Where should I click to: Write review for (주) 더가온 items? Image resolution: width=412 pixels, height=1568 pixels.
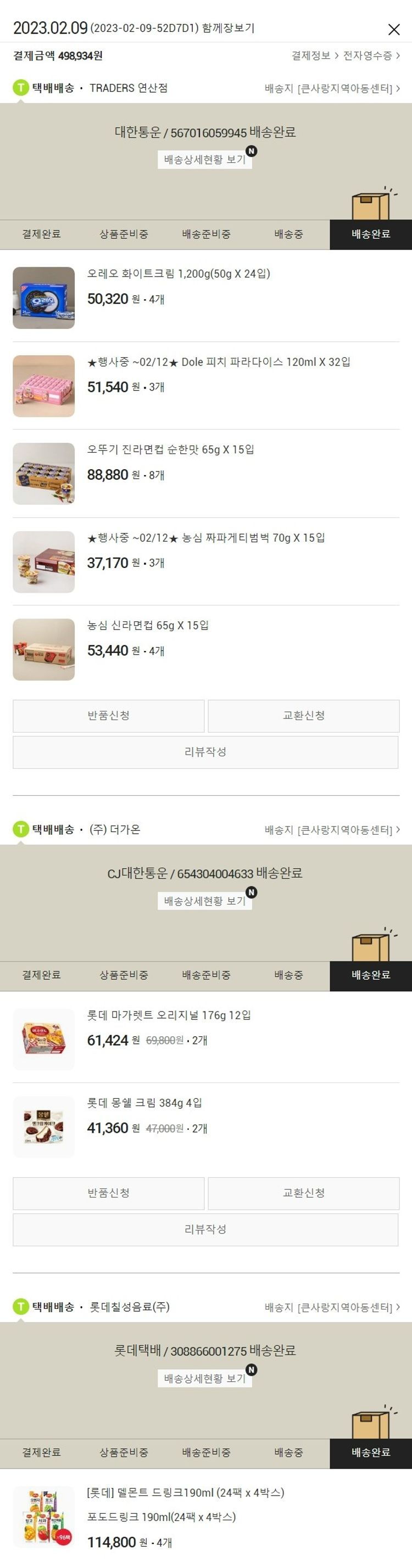(x=205, y=1229)
